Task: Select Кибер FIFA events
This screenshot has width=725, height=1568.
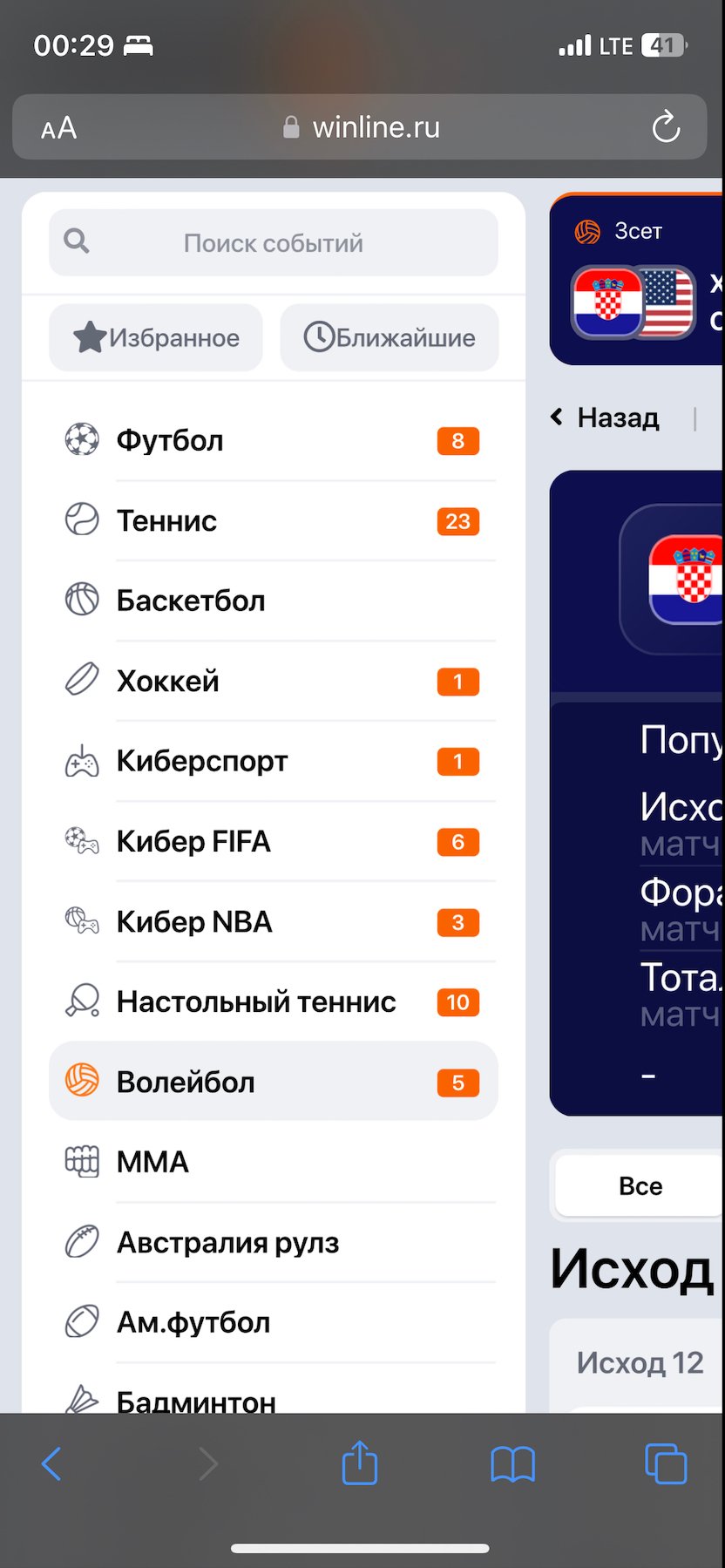Action: [273, 842]
